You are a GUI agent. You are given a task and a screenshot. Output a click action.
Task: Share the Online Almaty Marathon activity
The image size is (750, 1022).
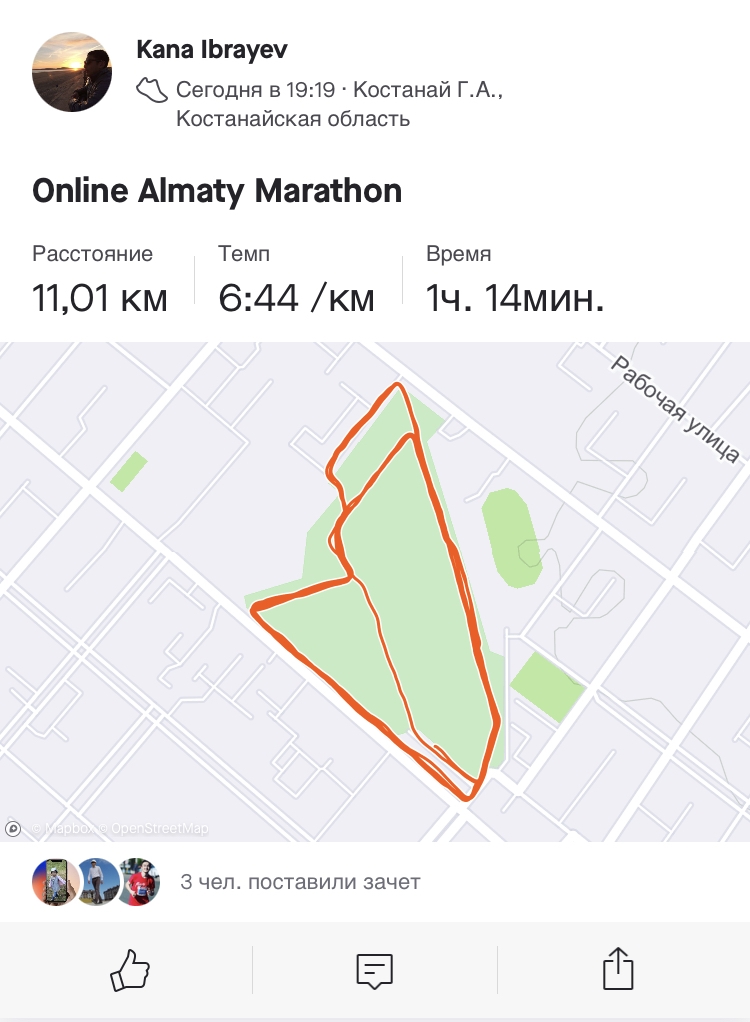point(618,968)
